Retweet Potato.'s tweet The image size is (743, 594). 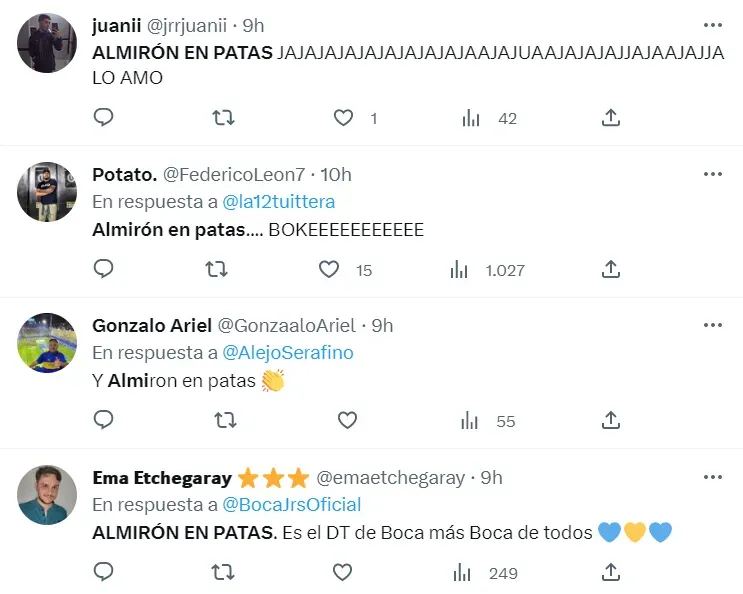click(x=215, y=269)
